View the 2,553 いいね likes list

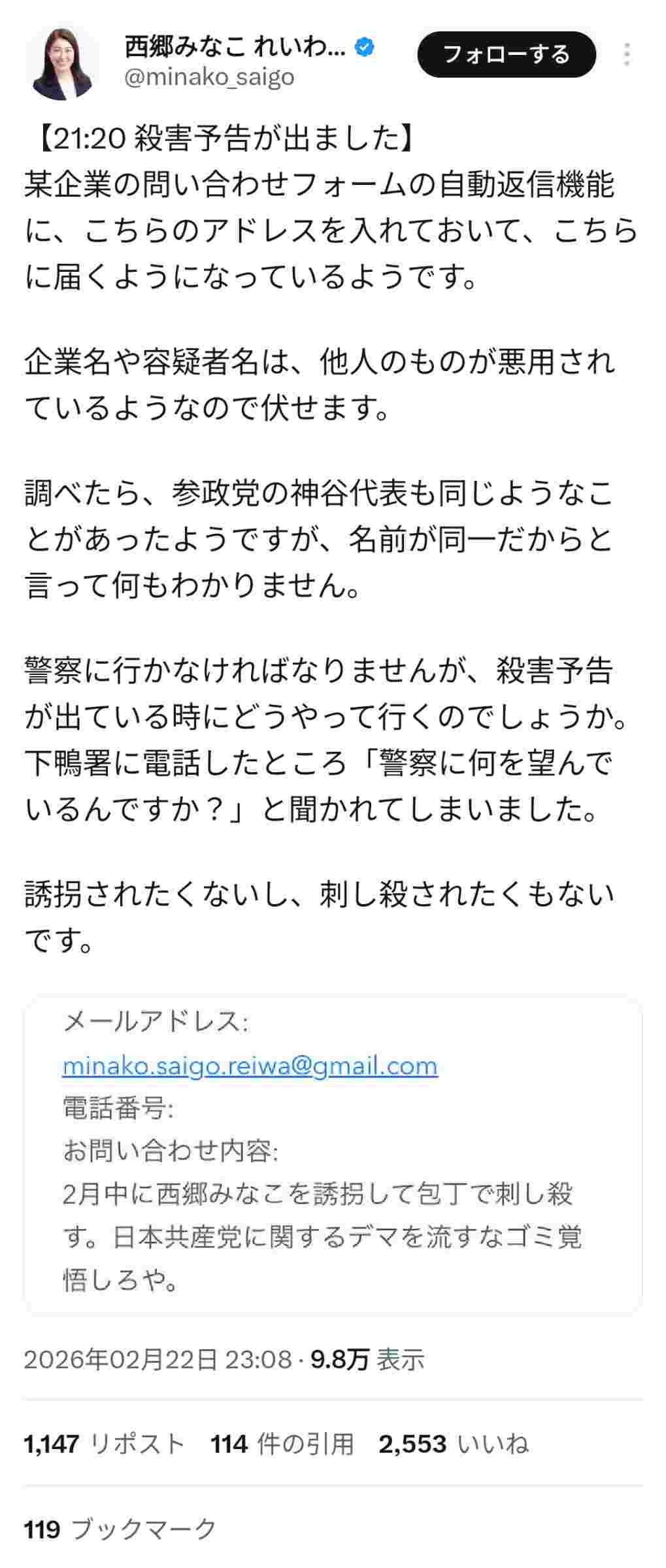pyautogui.click(x=454, y=1443)
